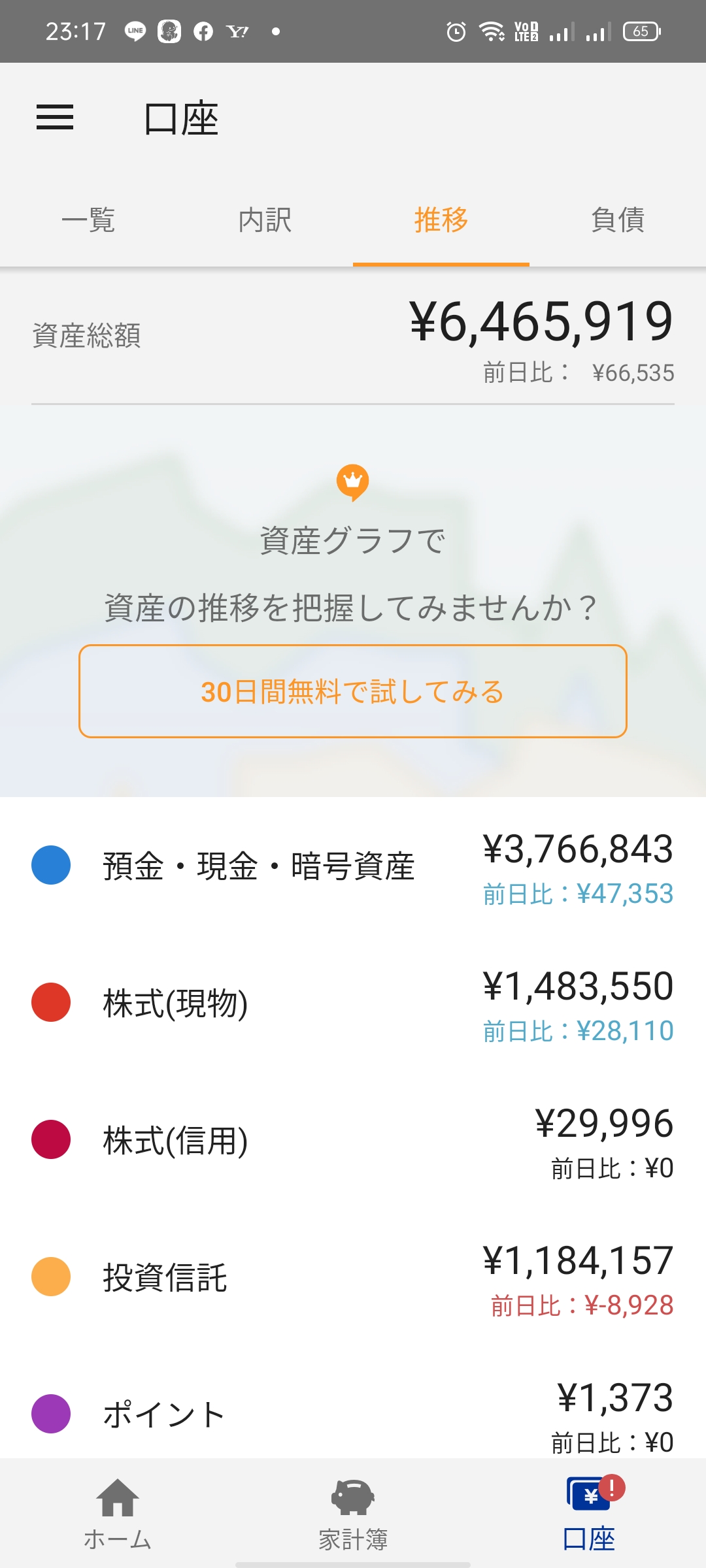
Task: Open 家計簿 in bottom navigation
Action: click(353, 1513)
